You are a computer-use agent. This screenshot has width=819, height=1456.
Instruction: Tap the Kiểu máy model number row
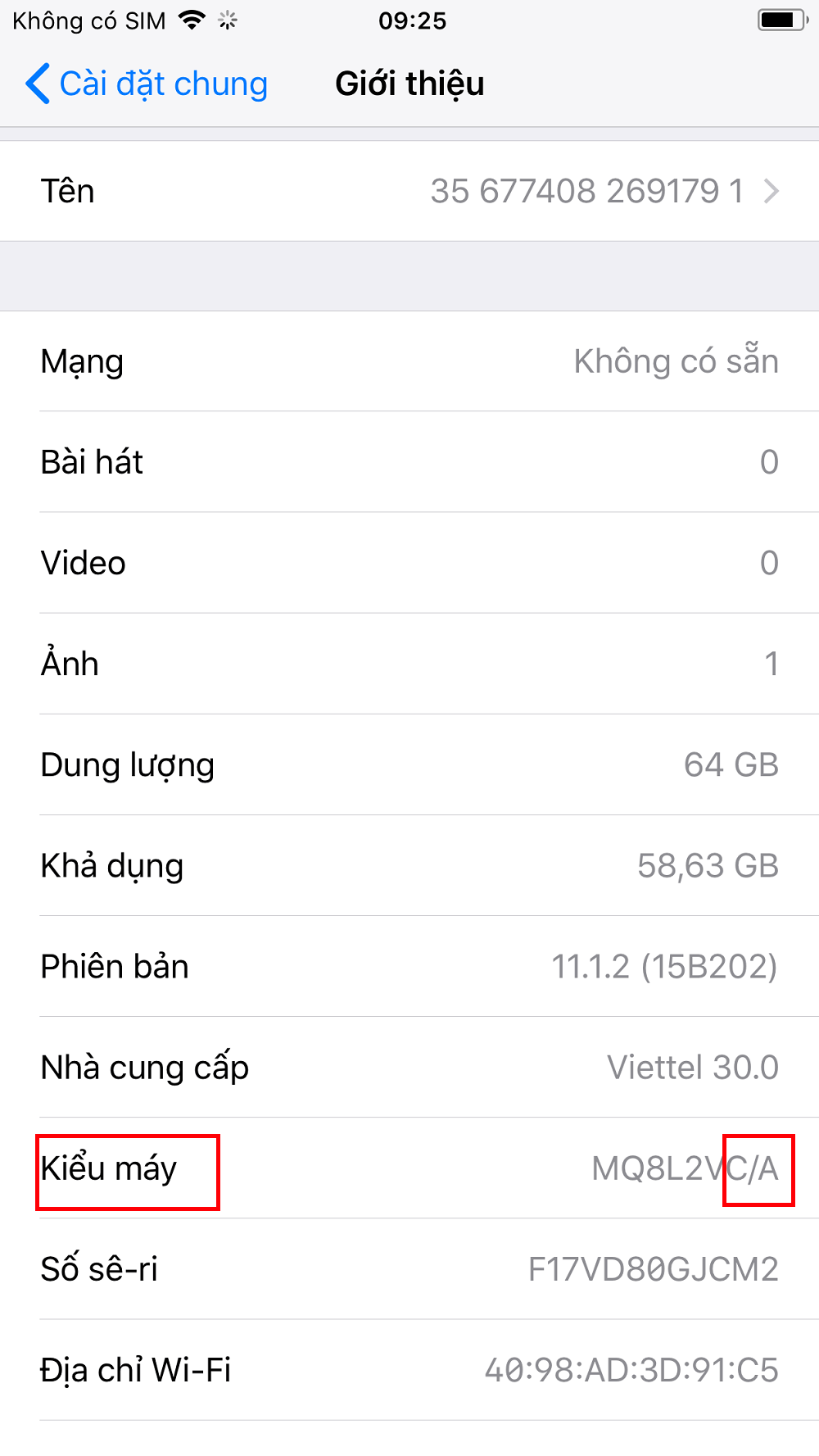tap(409, 1168)
